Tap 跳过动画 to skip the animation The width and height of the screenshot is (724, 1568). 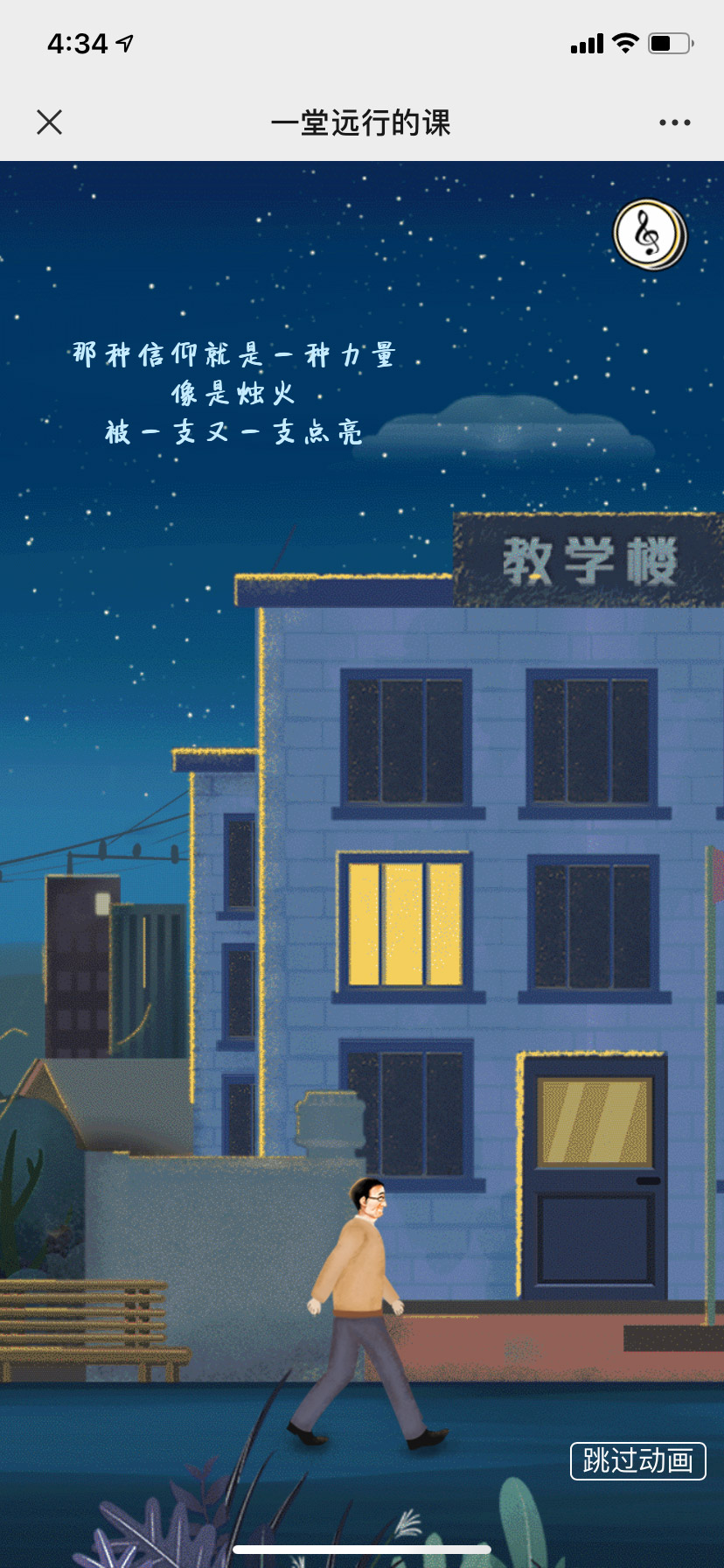[x=637, y=1460]
